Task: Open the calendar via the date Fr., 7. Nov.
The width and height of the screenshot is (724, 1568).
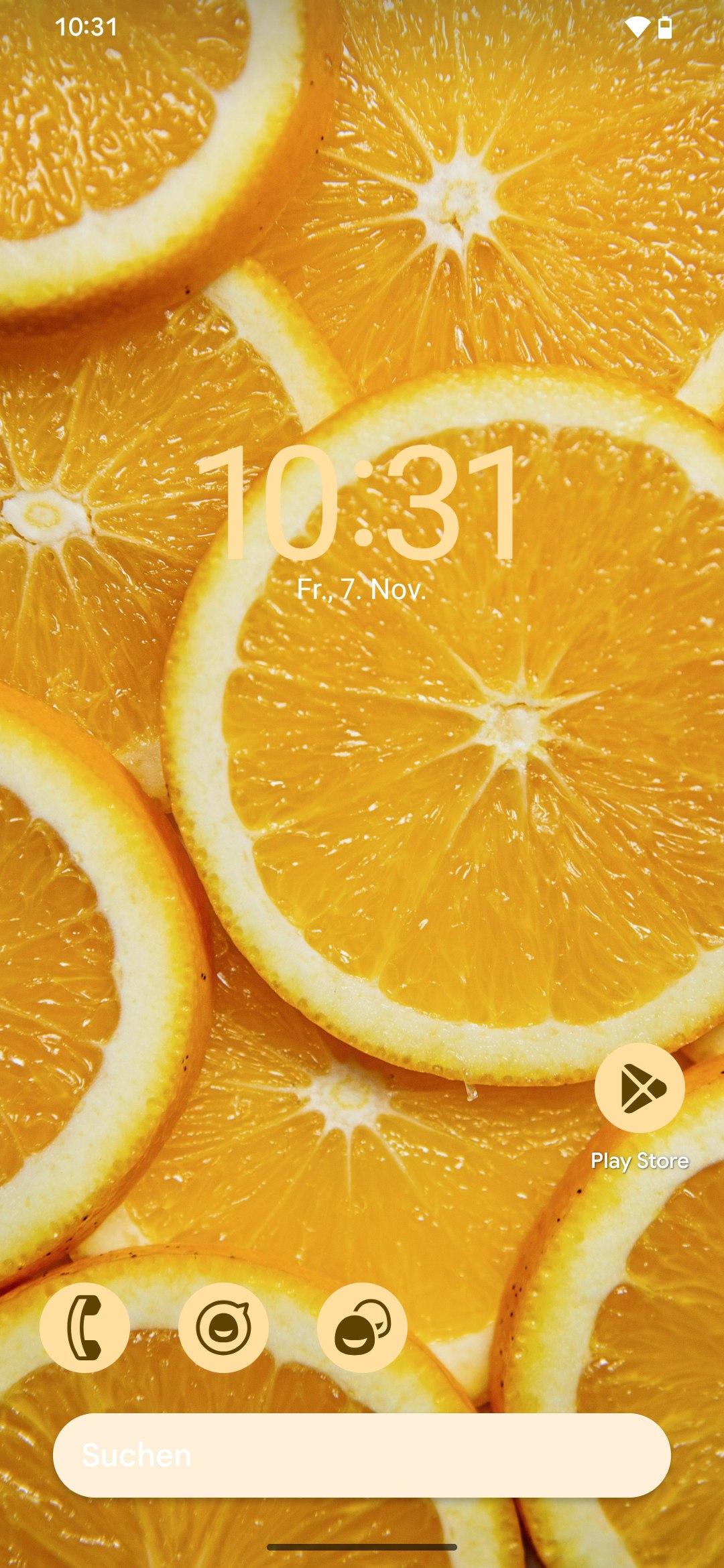Action: click(361, 590)
